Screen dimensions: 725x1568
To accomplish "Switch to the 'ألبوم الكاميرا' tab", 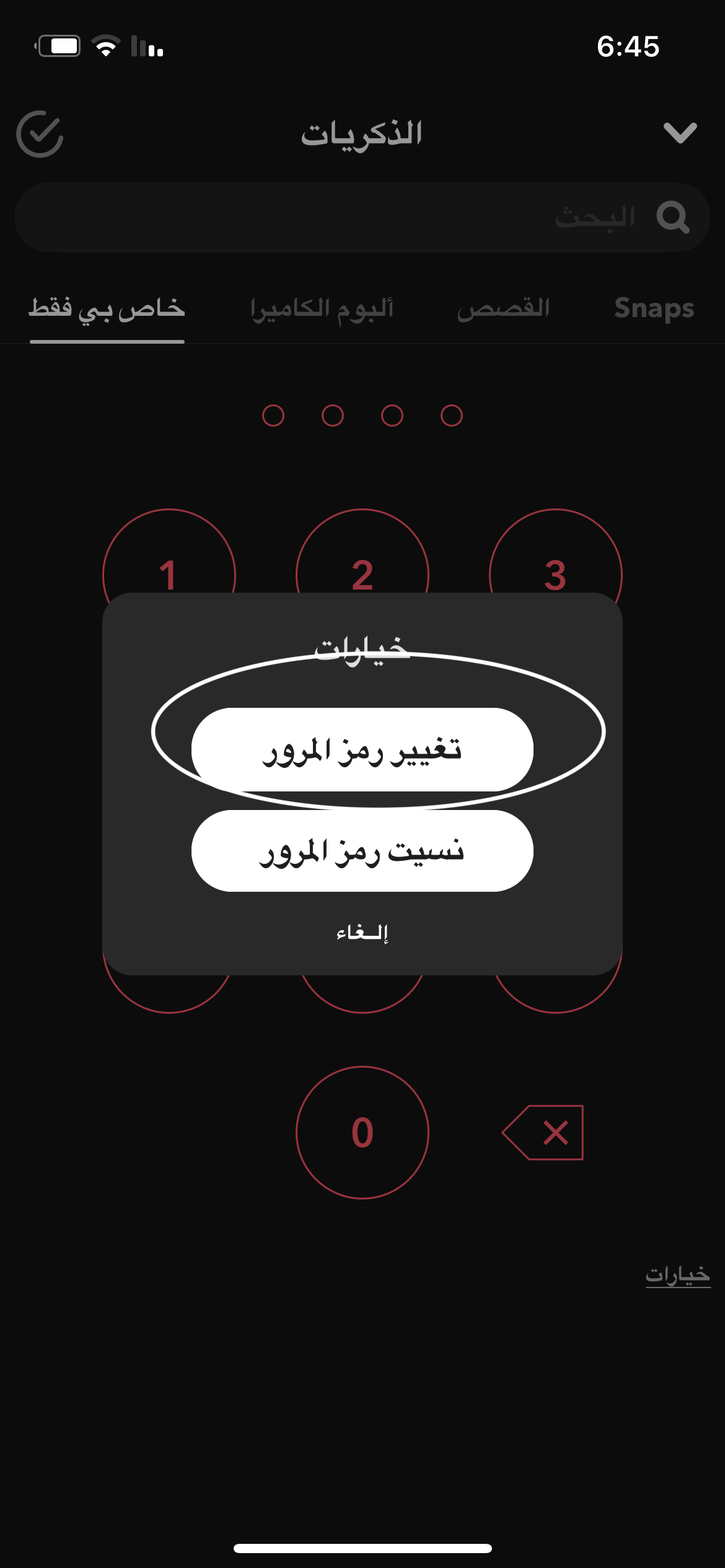I will click(x=322, y=308).
